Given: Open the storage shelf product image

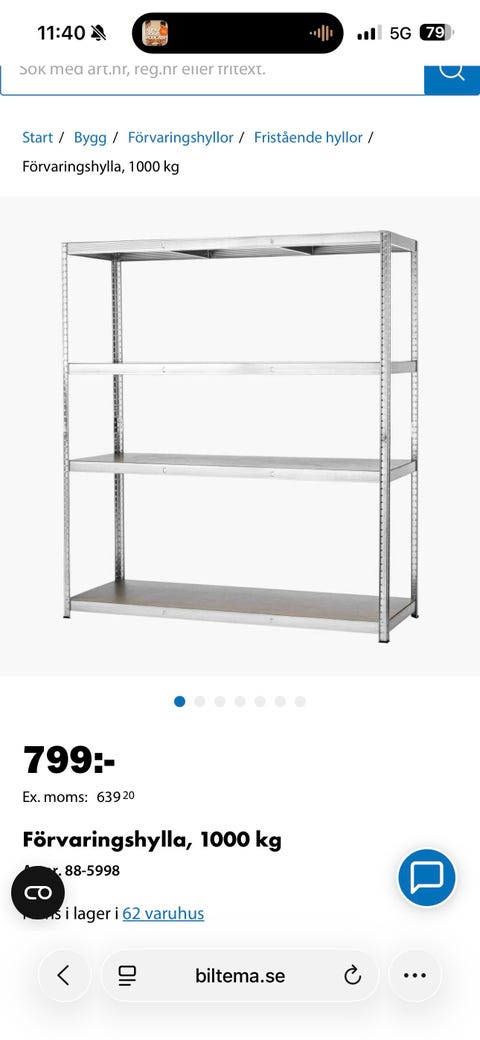Looking at the screenshot, I should [240, 436].
